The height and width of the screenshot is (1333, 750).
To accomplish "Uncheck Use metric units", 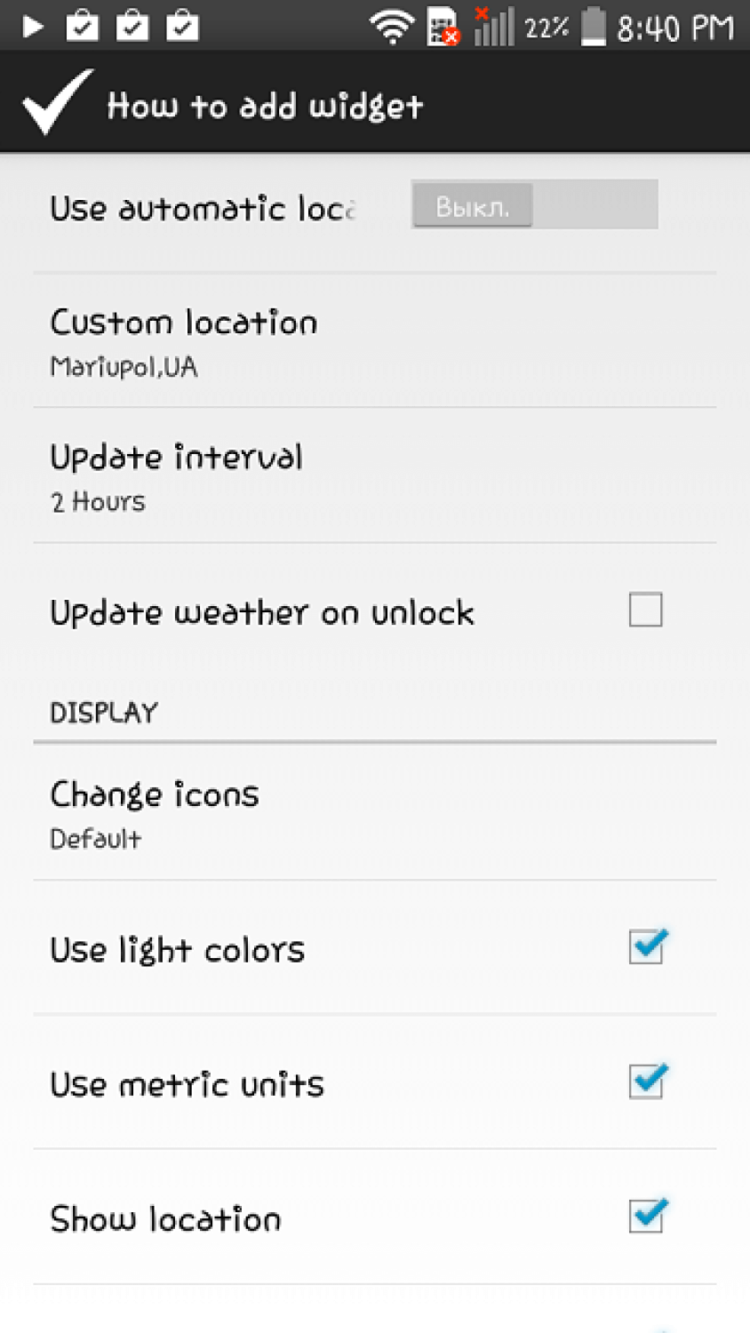I will pyautogui.click(x=646, y=1081).
